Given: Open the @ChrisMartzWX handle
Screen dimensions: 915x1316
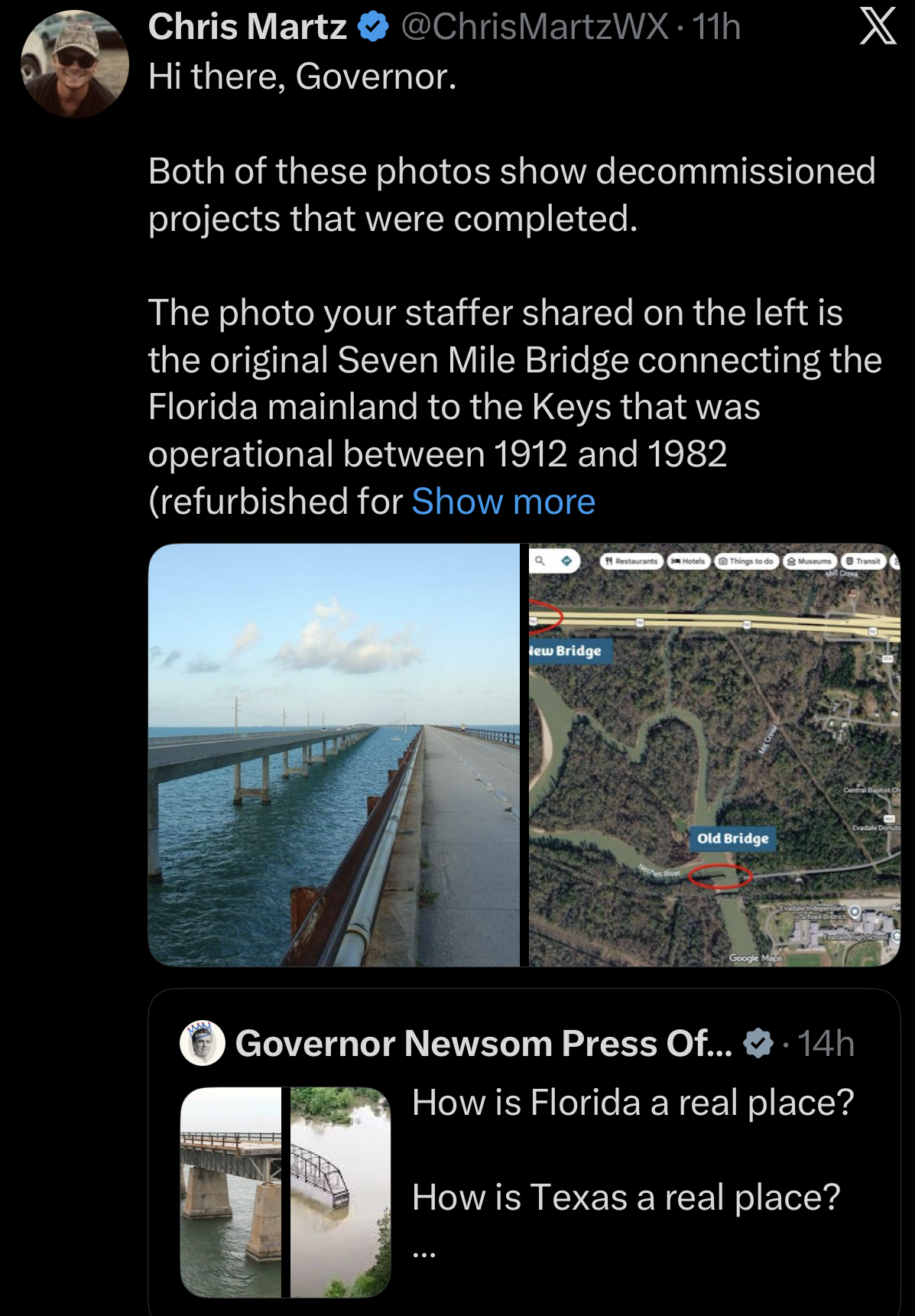Looking at the screenshot, I should click(x=535, y=28).
